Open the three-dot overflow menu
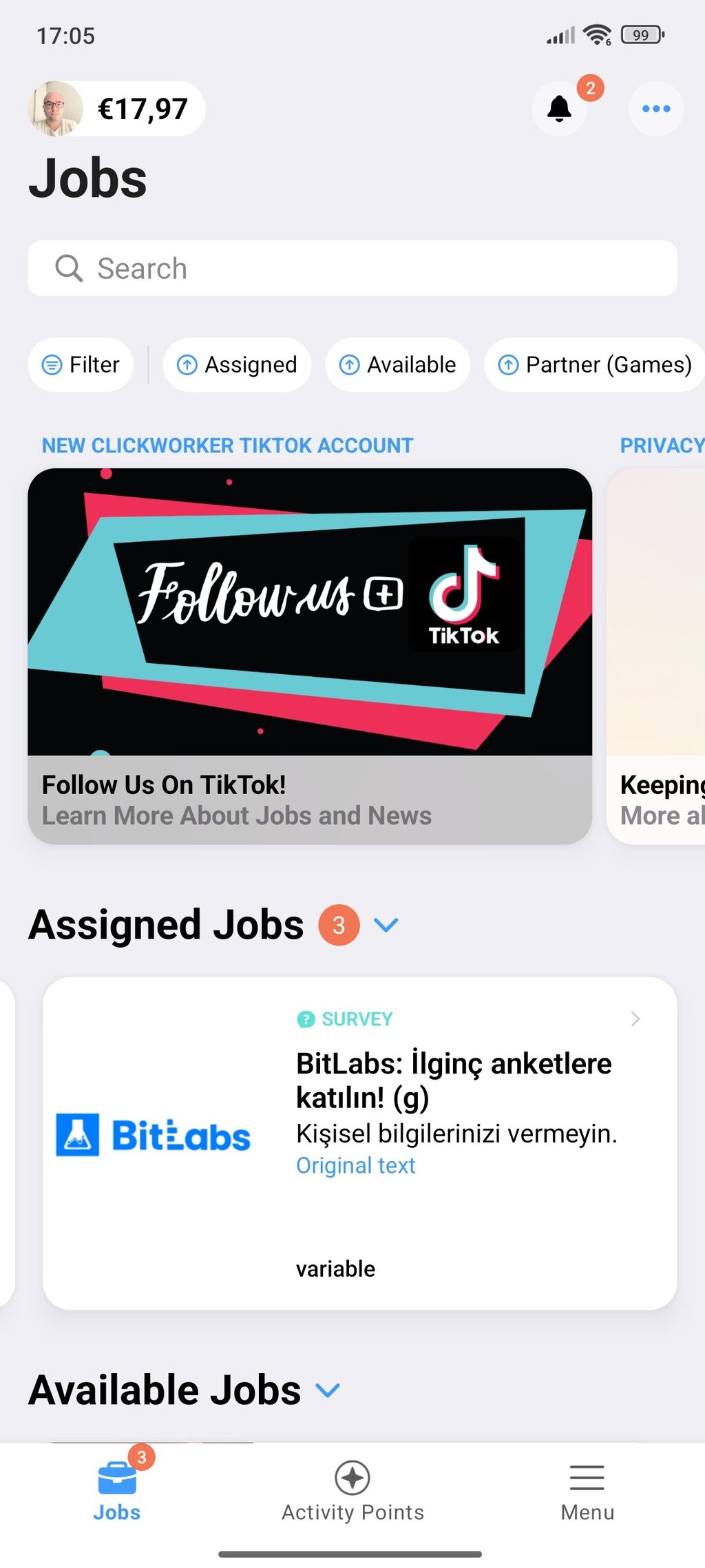Image resolution: width=705 pixels, height=1568 pixels. [x=655, y=109]
